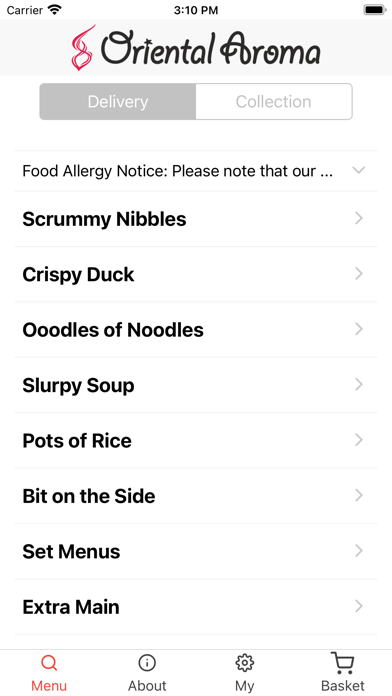Select the Delivery option
Viewport: 392px width, 696px height.
pyautogui.click(x=118, y=102)
